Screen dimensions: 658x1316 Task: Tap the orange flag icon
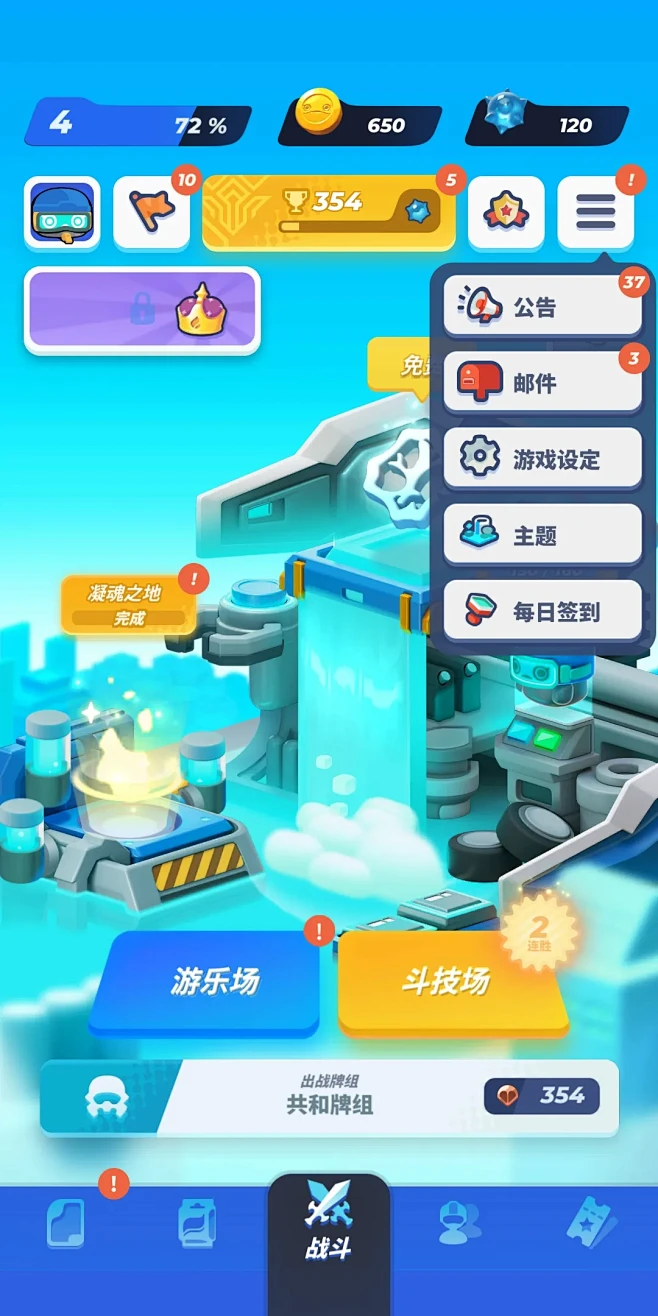pos(151,212)
